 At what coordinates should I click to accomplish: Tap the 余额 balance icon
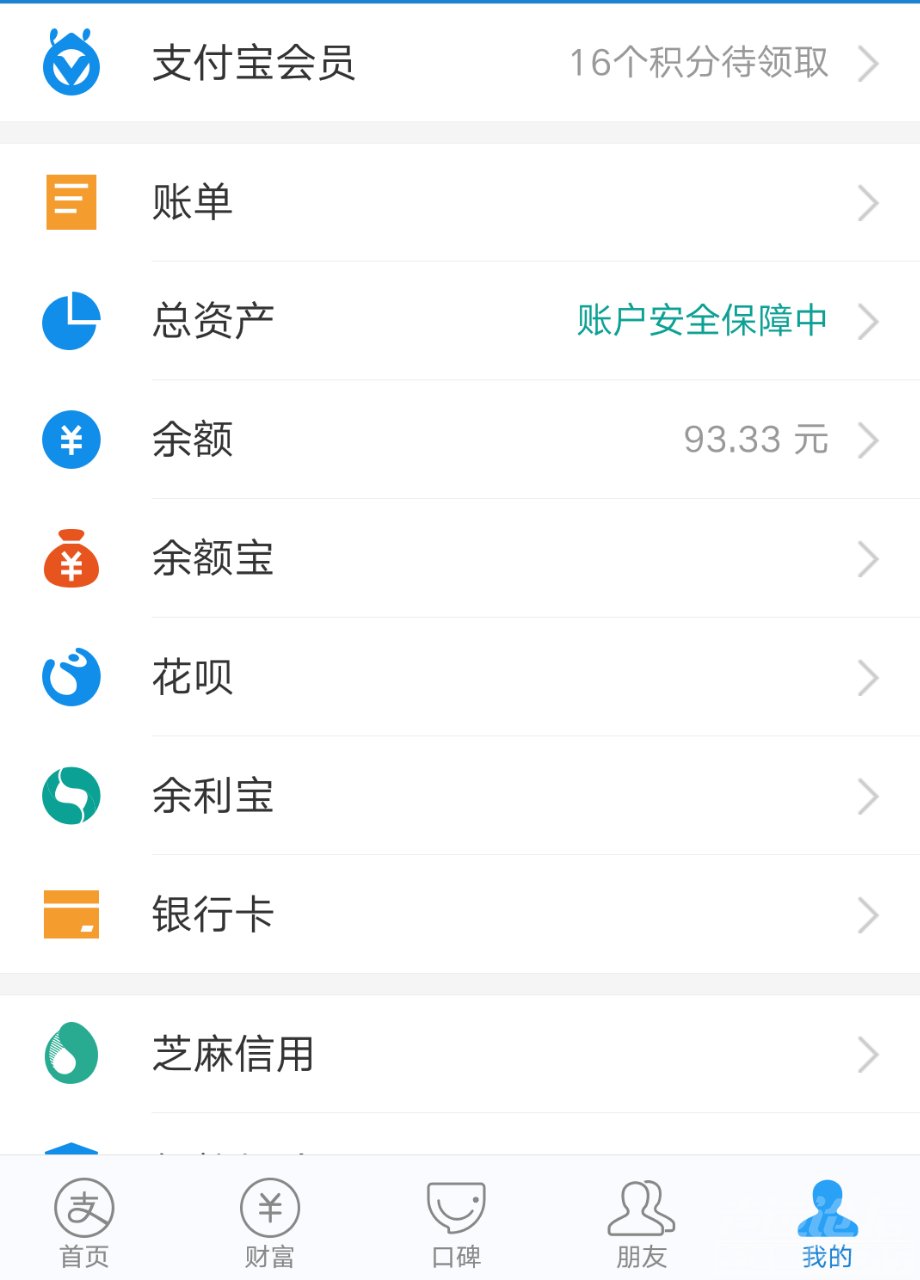(70, 440)
